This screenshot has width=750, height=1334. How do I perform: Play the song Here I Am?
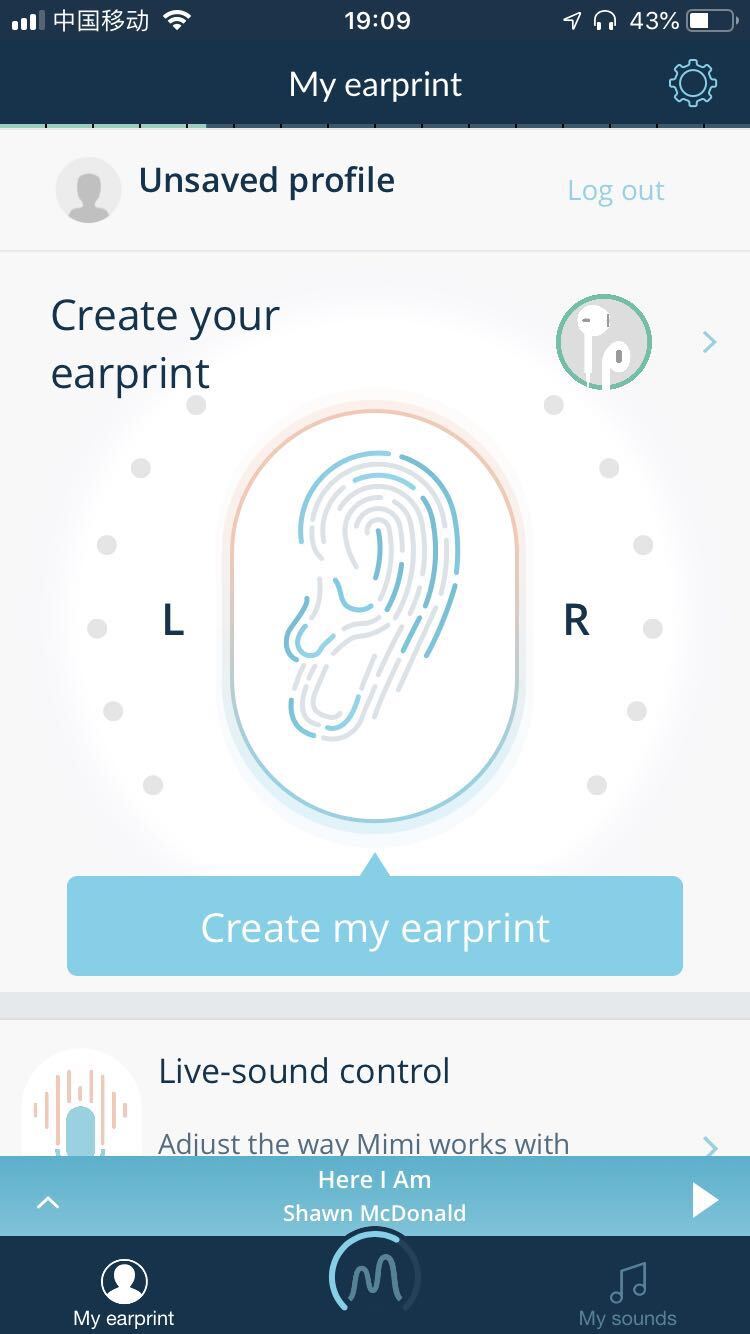(x=704, y=1200)
